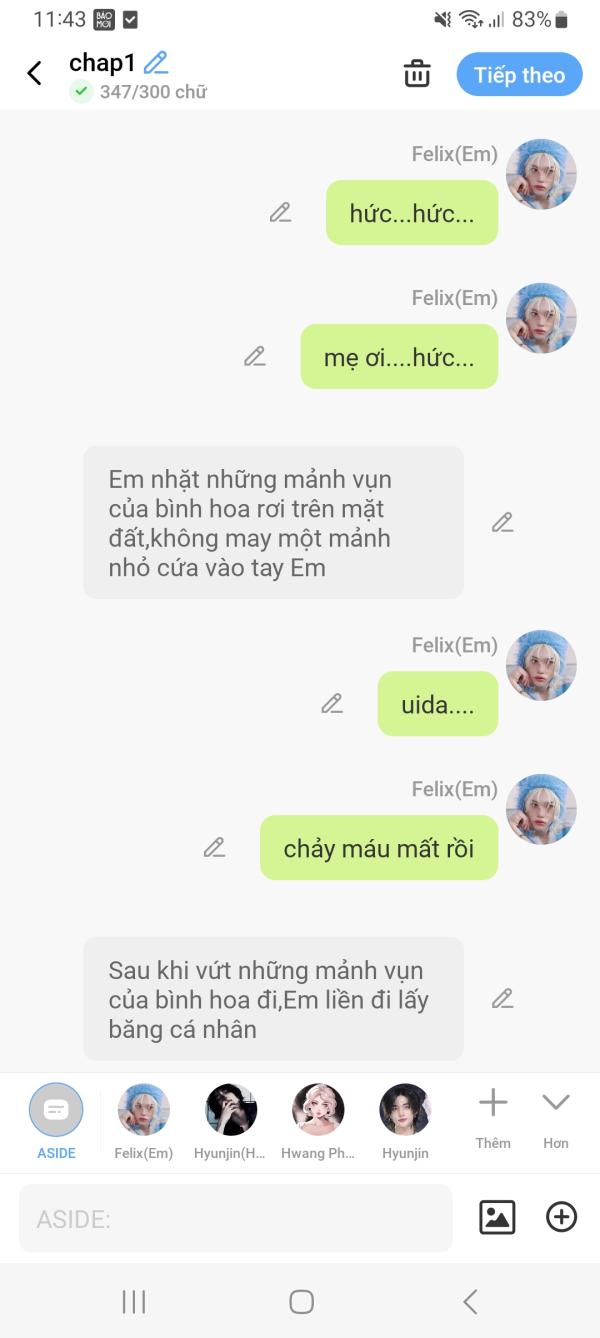Edit the 'hức...hức...' message
The image size is (600, 1338).
[280, 212]
